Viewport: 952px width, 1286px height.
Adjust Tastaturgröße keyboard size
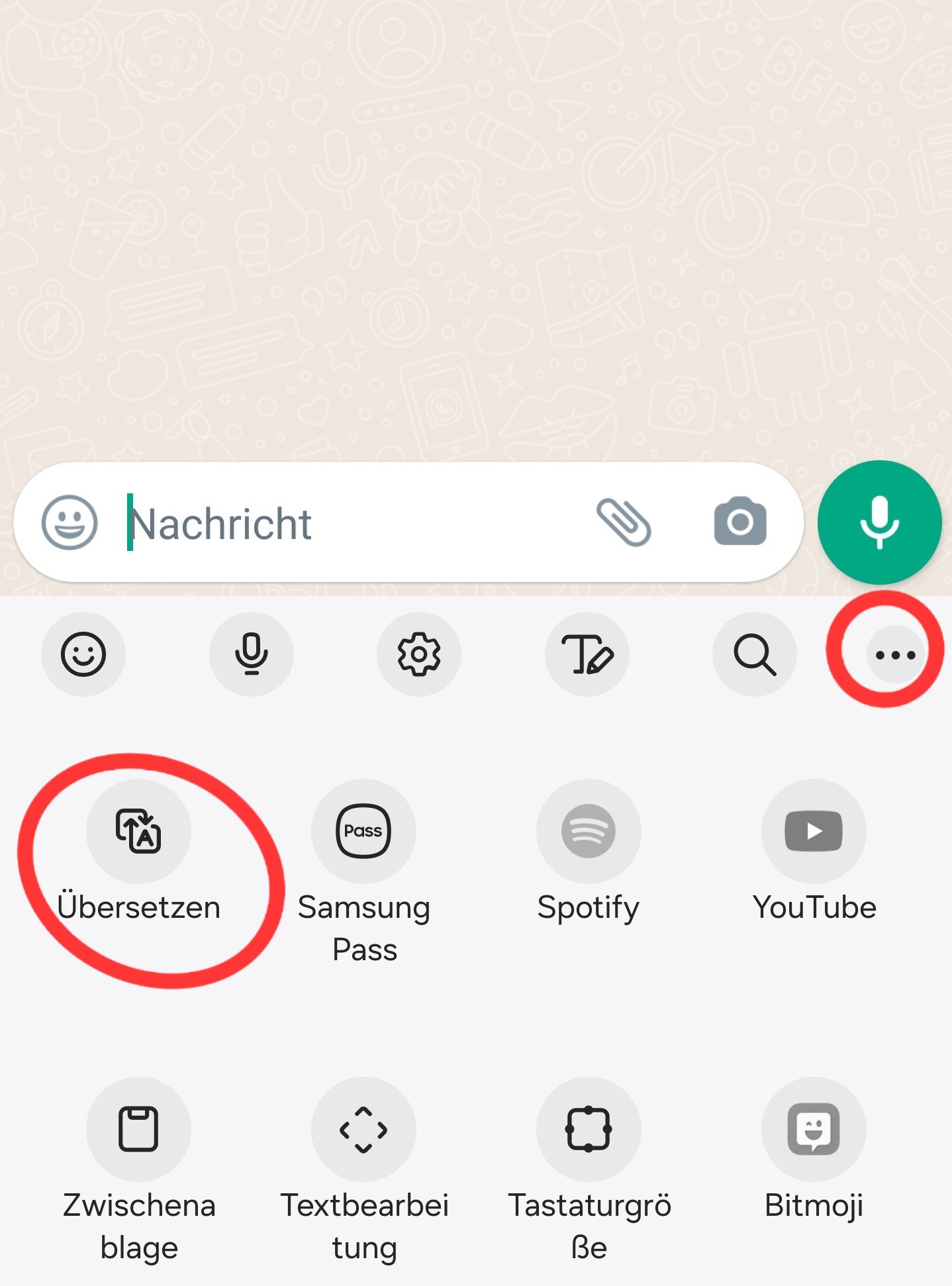coord(589,1130)
